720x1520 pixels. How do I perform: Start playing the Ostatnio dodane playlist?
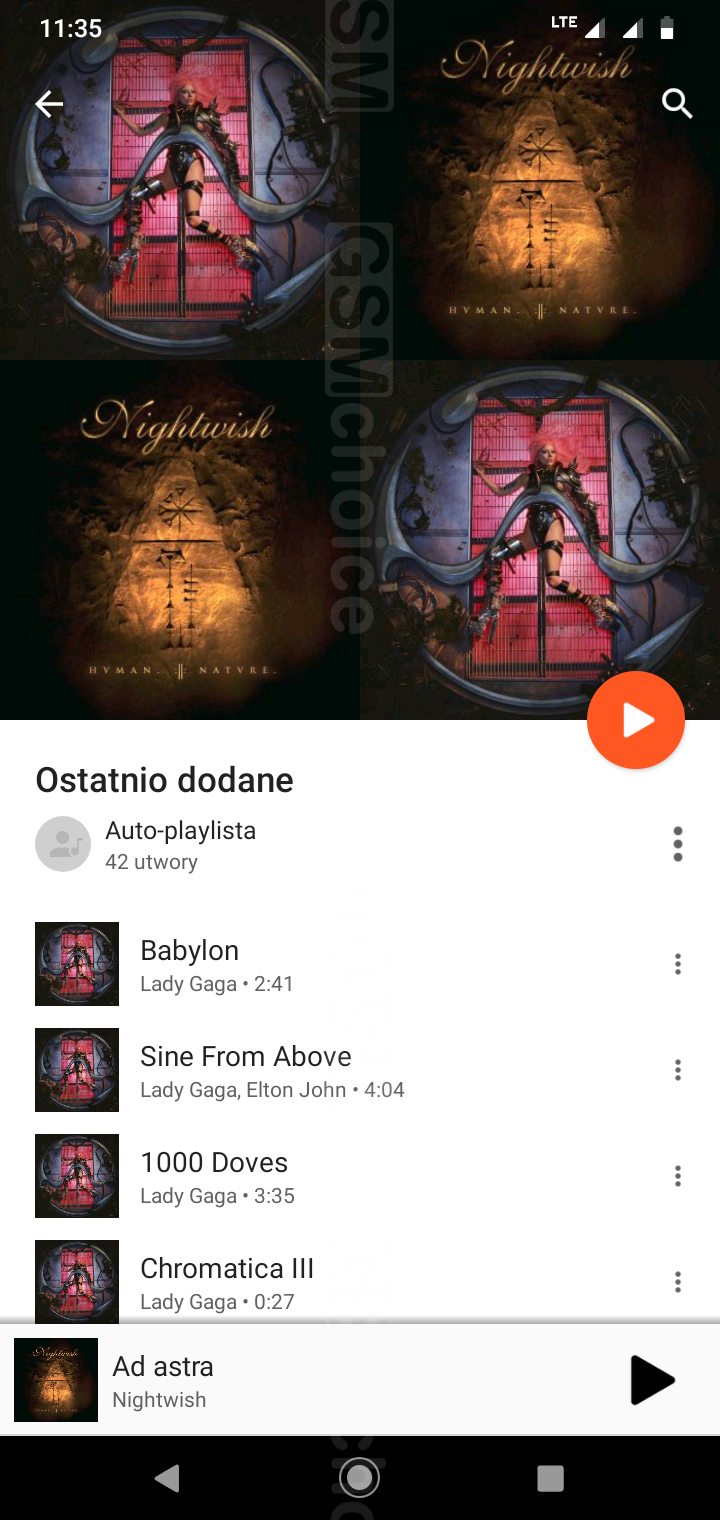coord(636,720)
